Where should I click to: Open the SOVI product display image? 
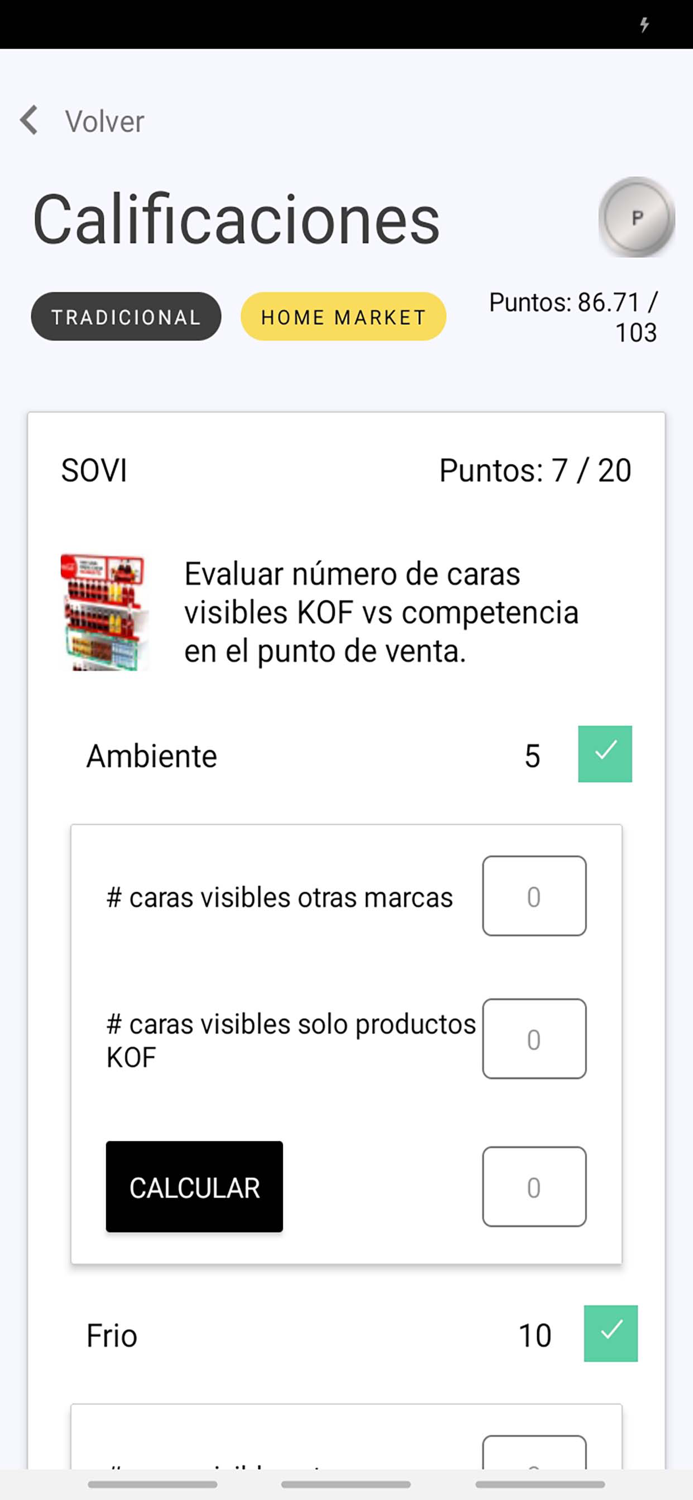[103, 611]
